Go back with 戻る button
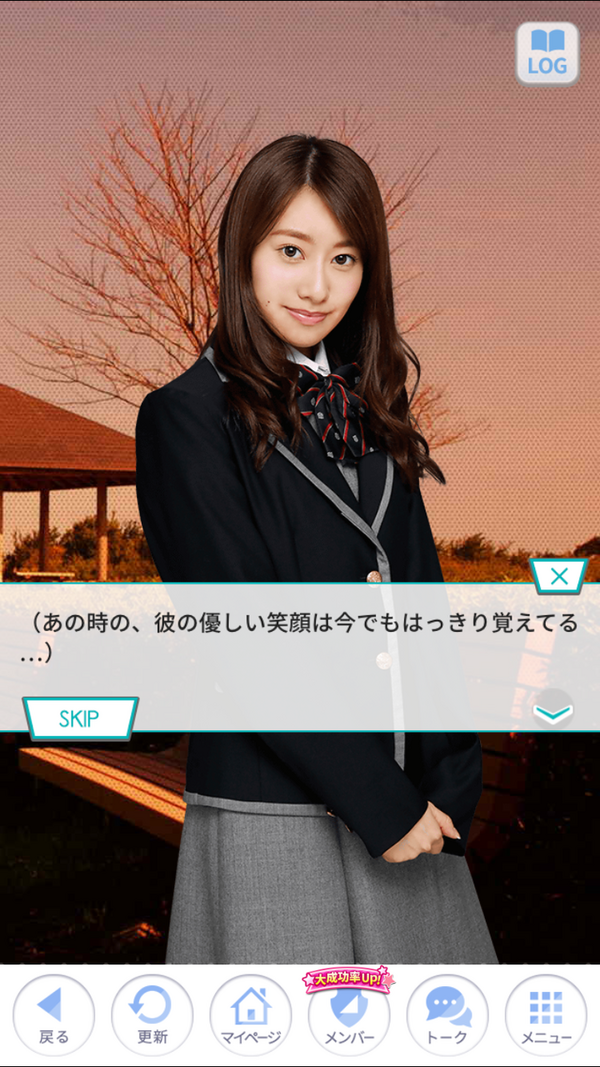 (54, 1015)
